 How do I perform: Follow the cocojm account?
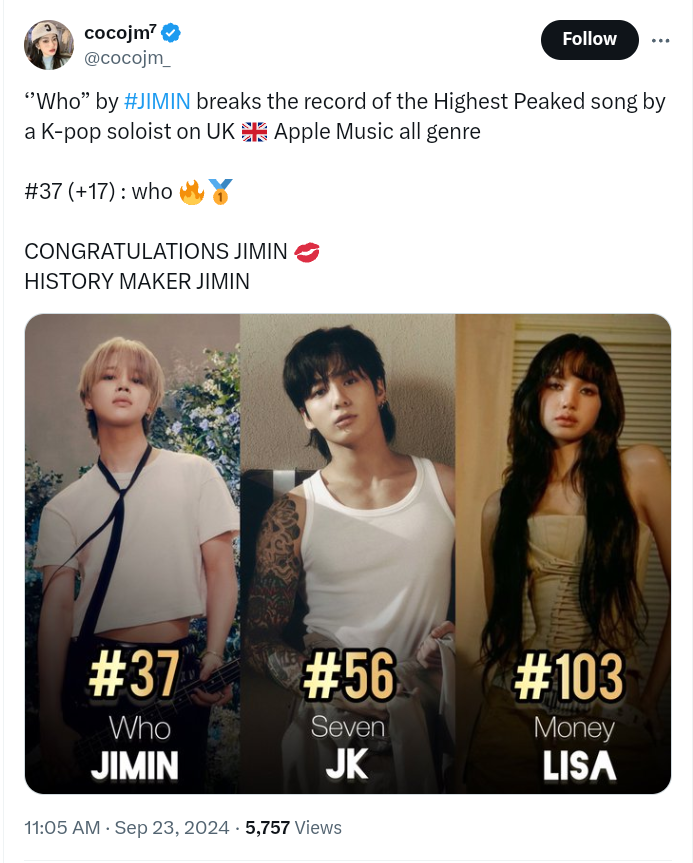point(589,40)
